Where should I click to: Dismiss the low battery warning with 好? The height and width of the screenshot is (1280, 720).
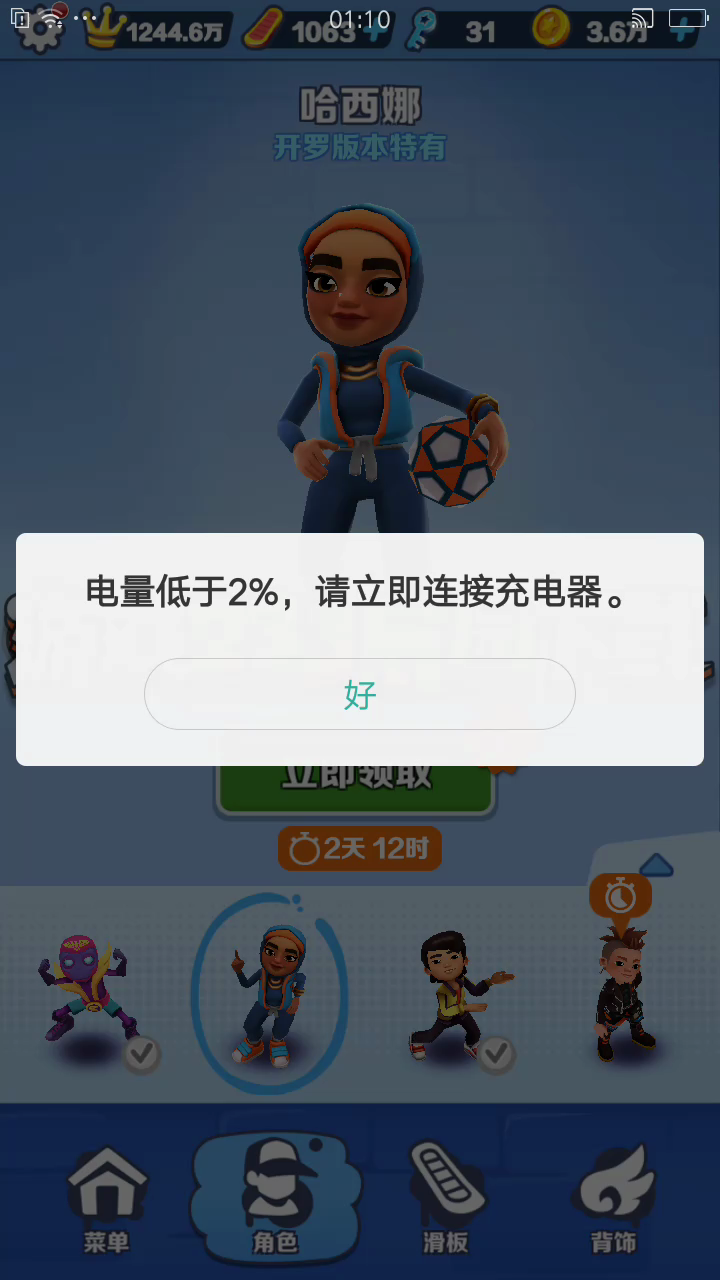pos(360,694)
